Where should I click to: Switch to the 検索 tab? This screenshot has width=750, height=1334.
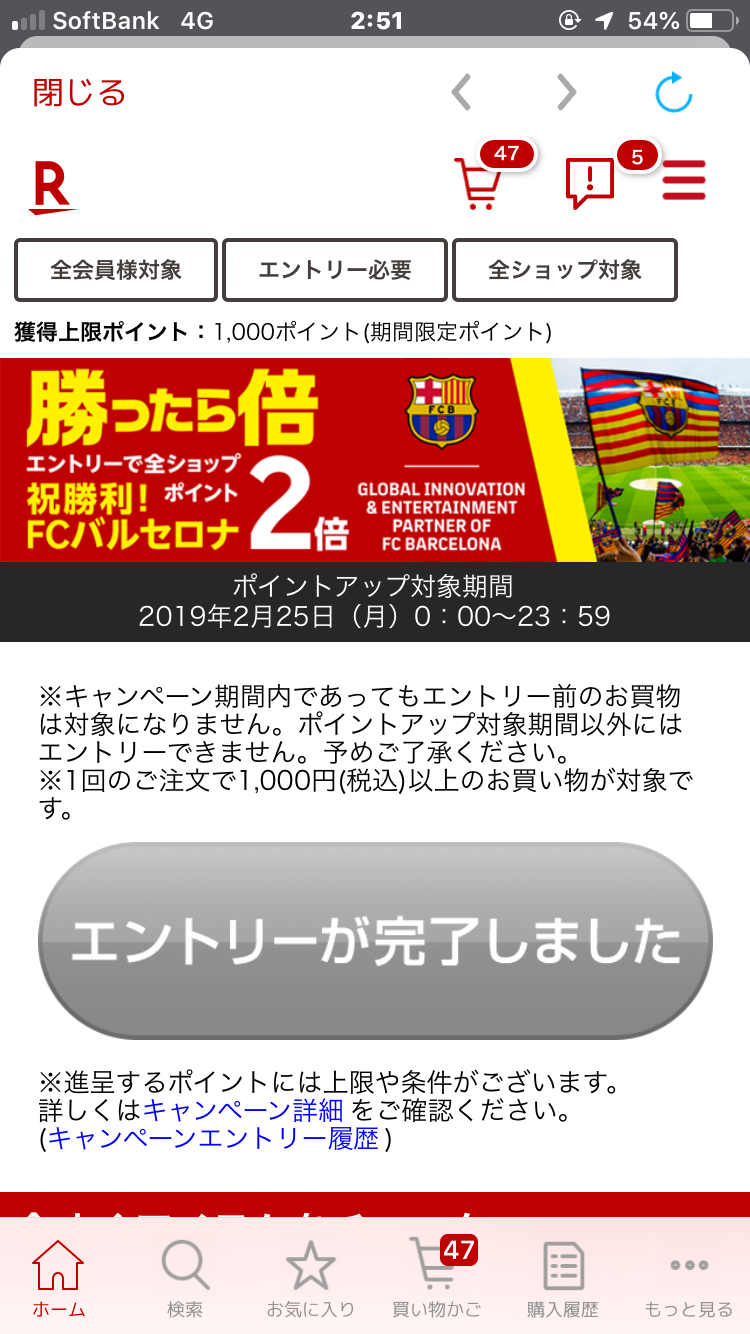[x=185, y=1279]
